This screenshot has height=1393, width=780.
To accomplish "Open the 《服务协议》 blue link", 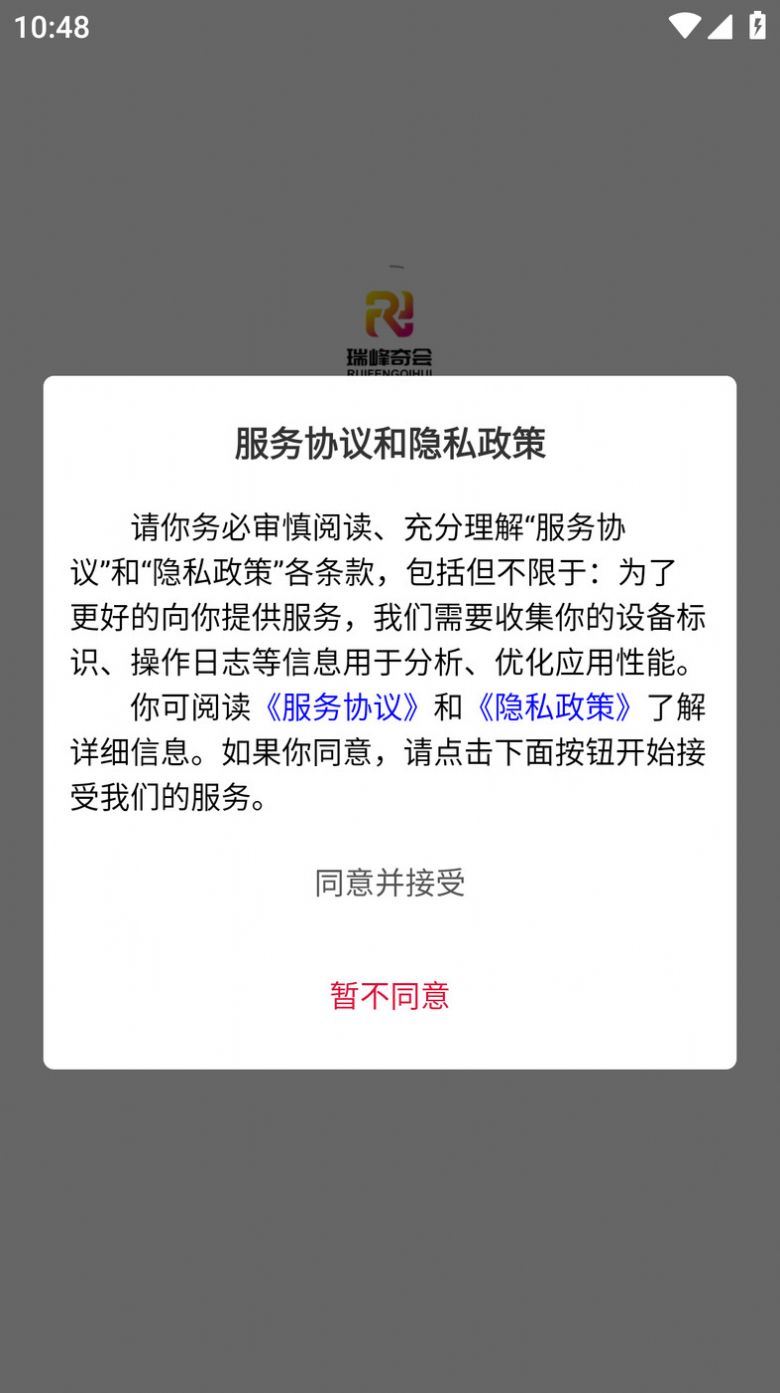I will (342, 709).
